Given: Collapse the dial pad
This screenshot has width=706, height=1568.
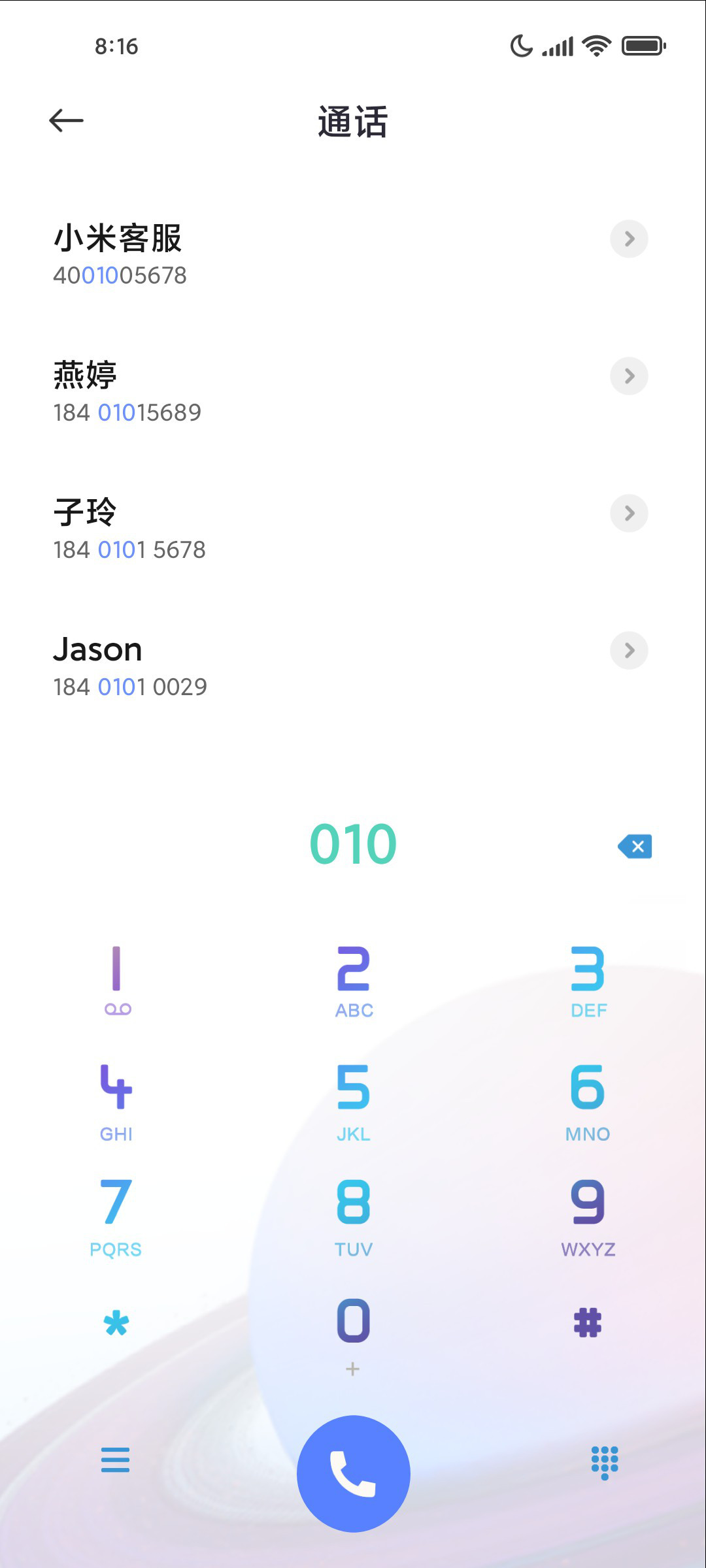Looking at the screenshot, I should tap(605, 1462).
